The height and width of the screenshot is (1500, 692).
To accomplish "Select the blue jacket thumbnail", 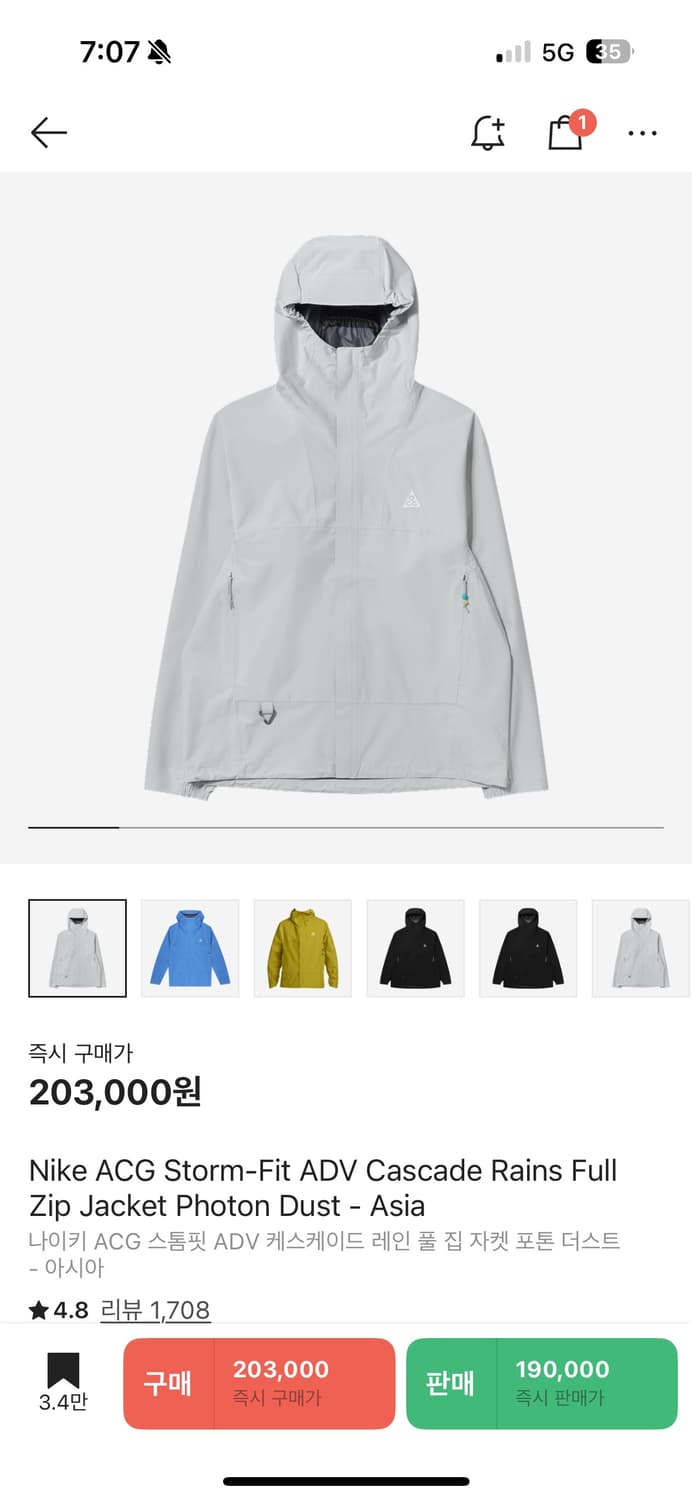I will [190, 948].
